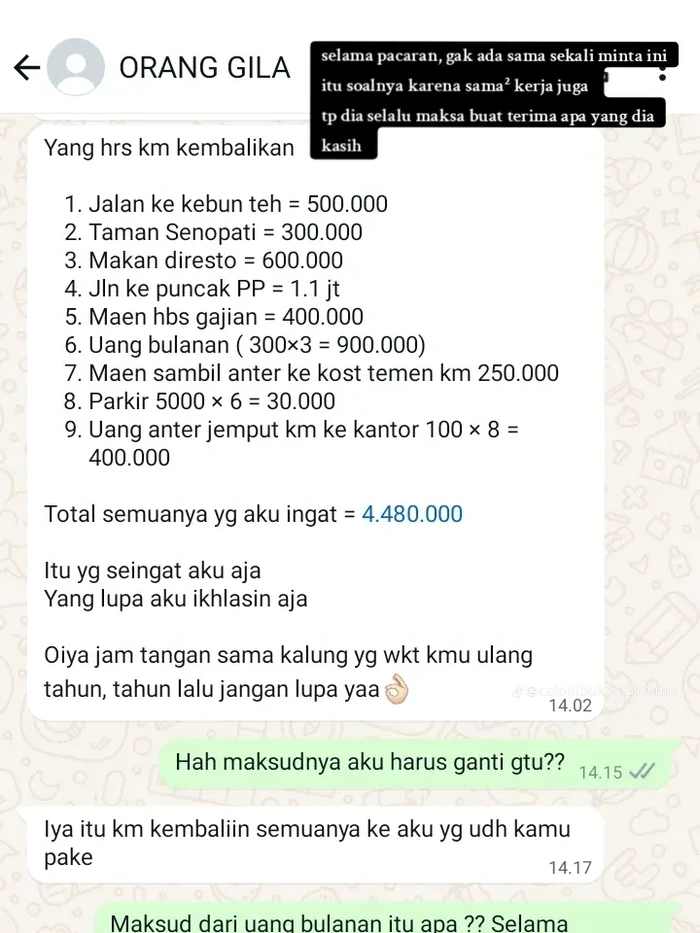Go back to the chat list
The width and height of the screenshot is (700, 933).
(27, 68)
